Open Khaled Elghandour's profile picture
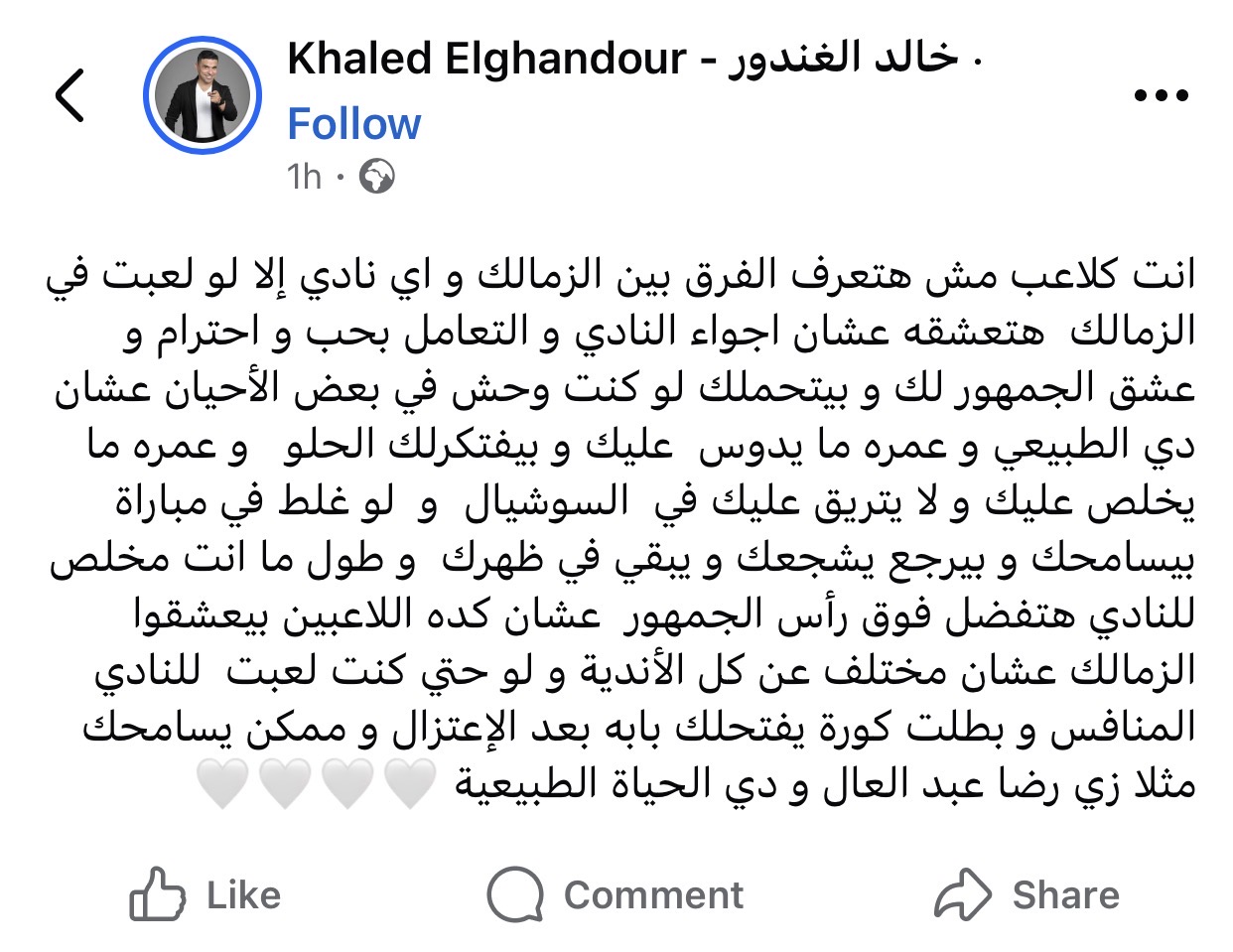Screen dimensions: 1233x952 (x=203, y=96)
